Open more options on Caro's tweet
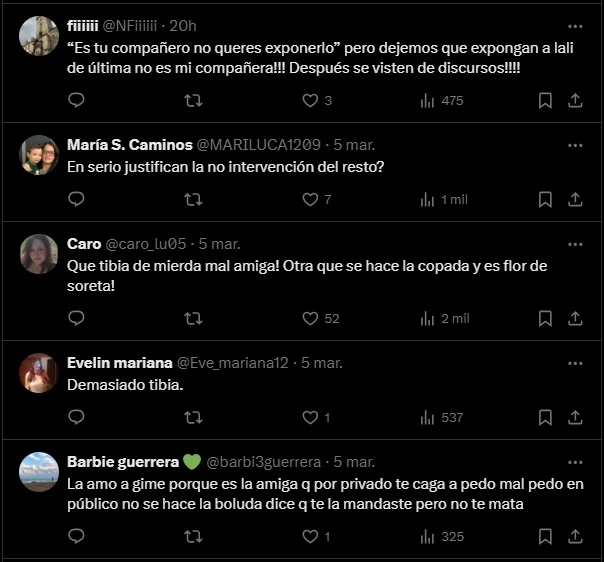Viewport: 604px width, 562px height. (x=575, y=243)
